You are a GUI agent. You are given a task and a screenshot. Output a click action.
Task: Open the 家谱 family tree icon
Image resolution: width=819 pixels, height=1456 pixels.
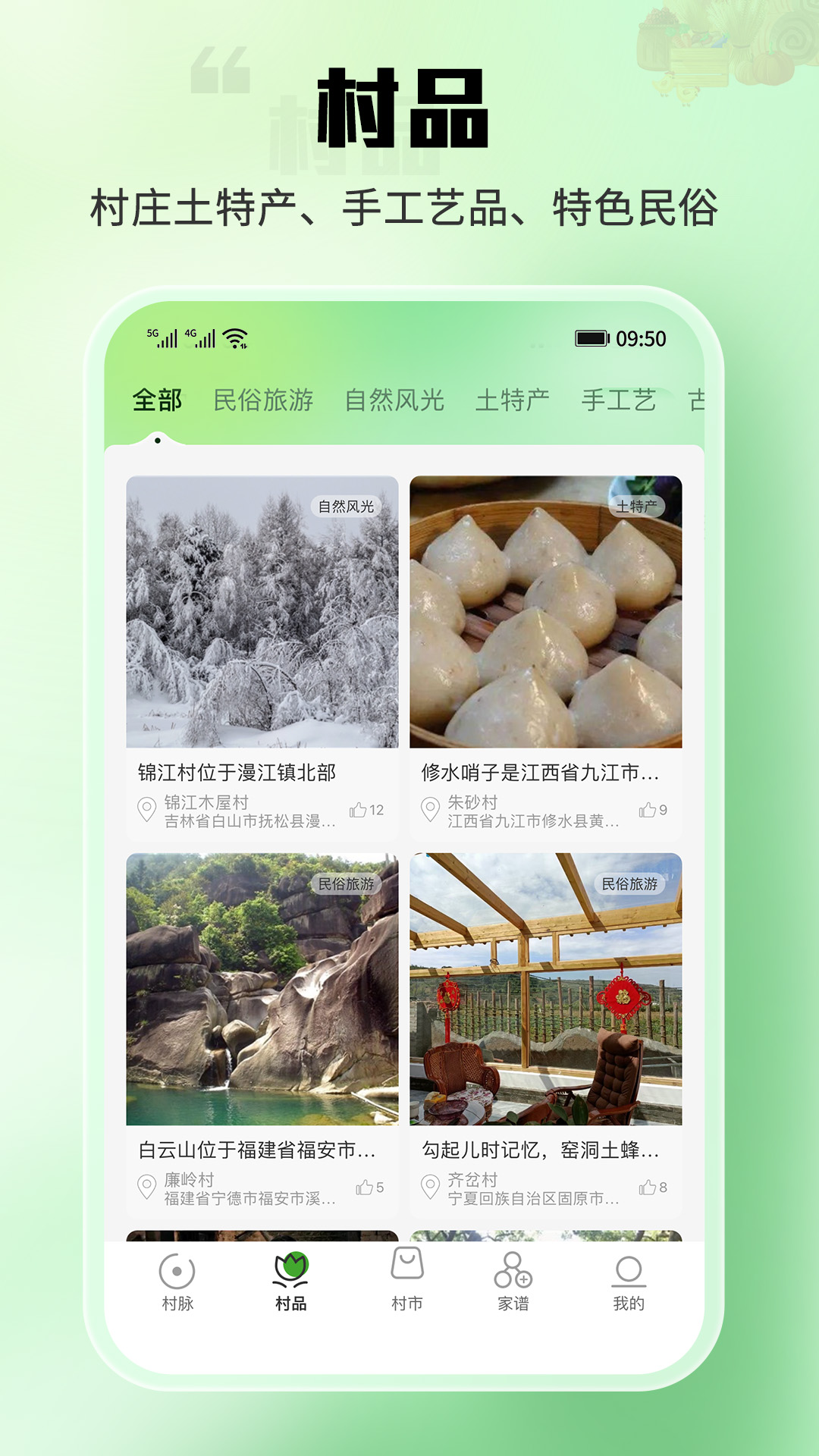click(x=513, y=1282)
